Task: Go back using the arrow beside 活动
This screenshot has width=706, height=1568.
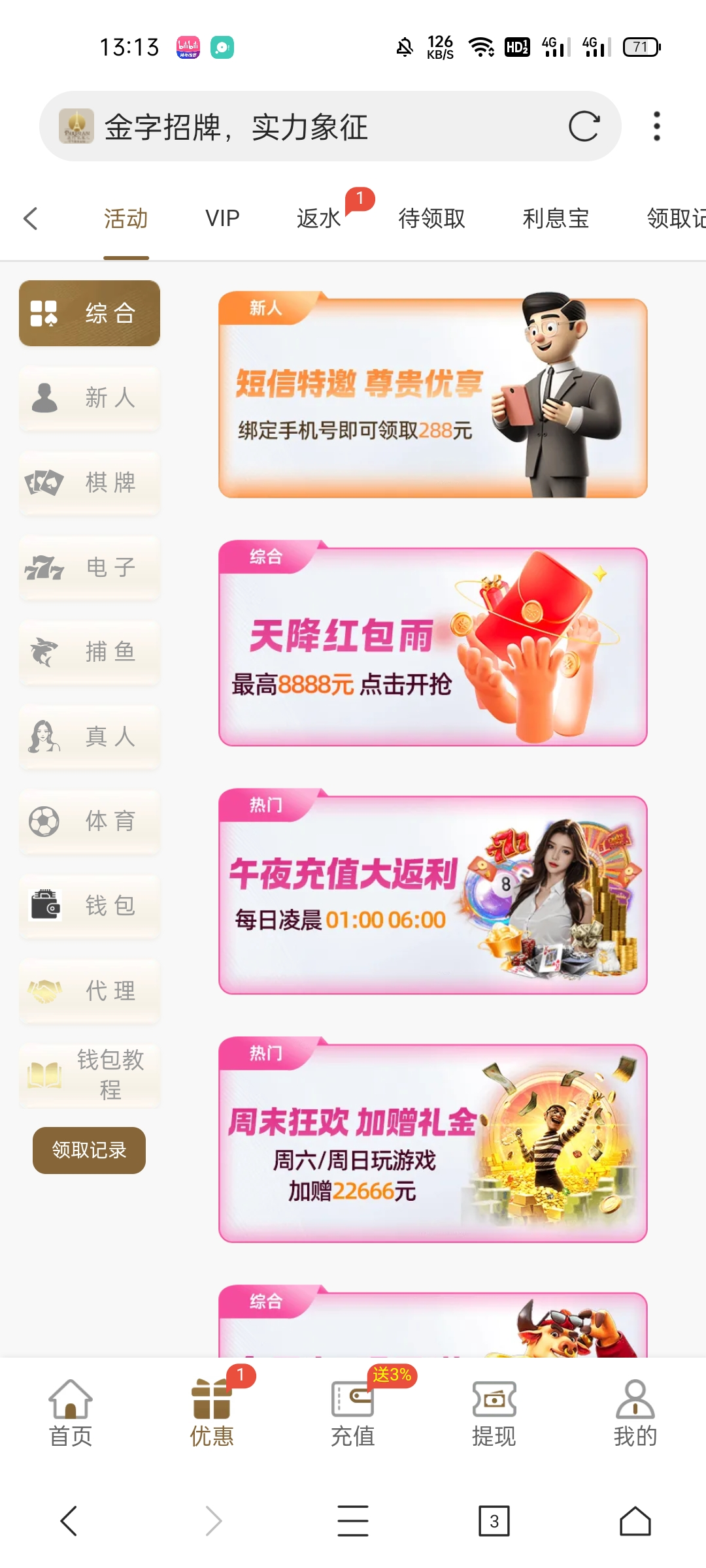Action: pos(31,218)
